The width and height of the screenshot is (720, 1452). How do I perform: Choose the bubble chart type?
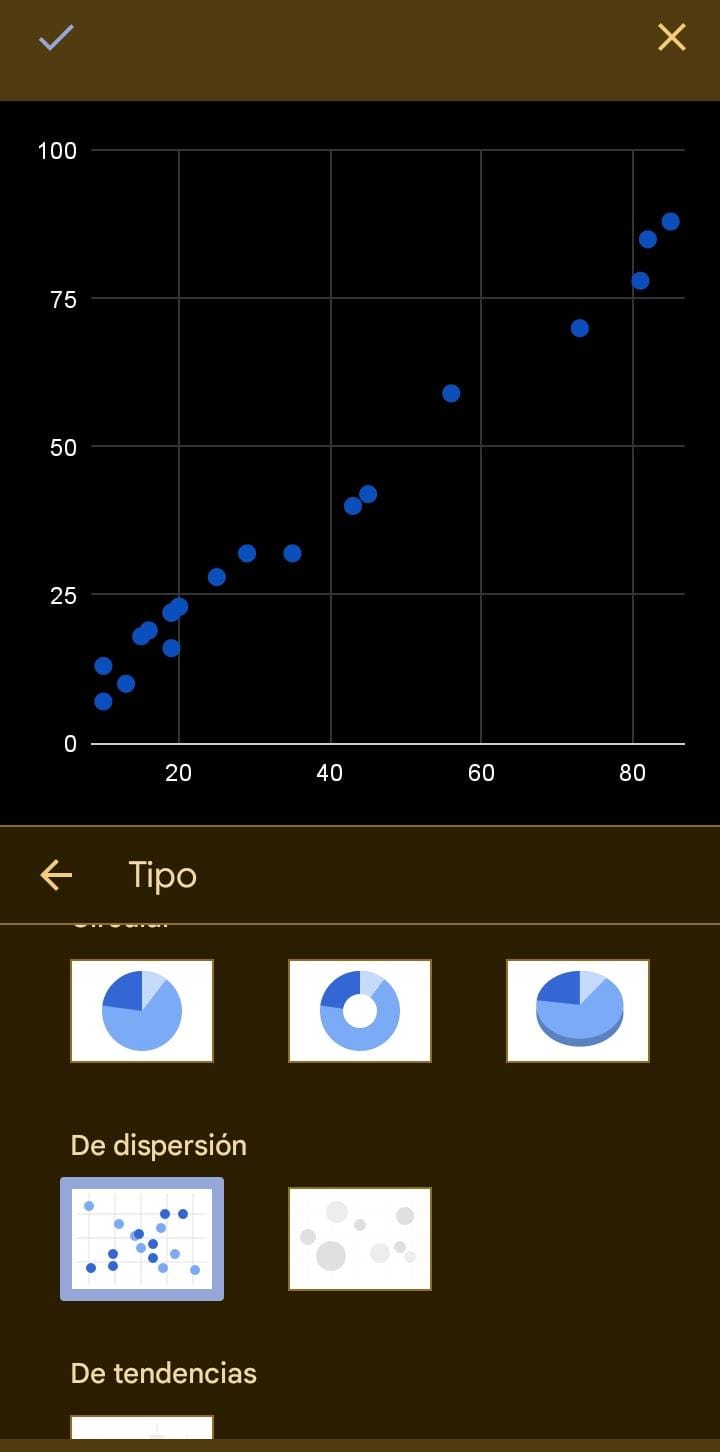[x=360, y=1239]
